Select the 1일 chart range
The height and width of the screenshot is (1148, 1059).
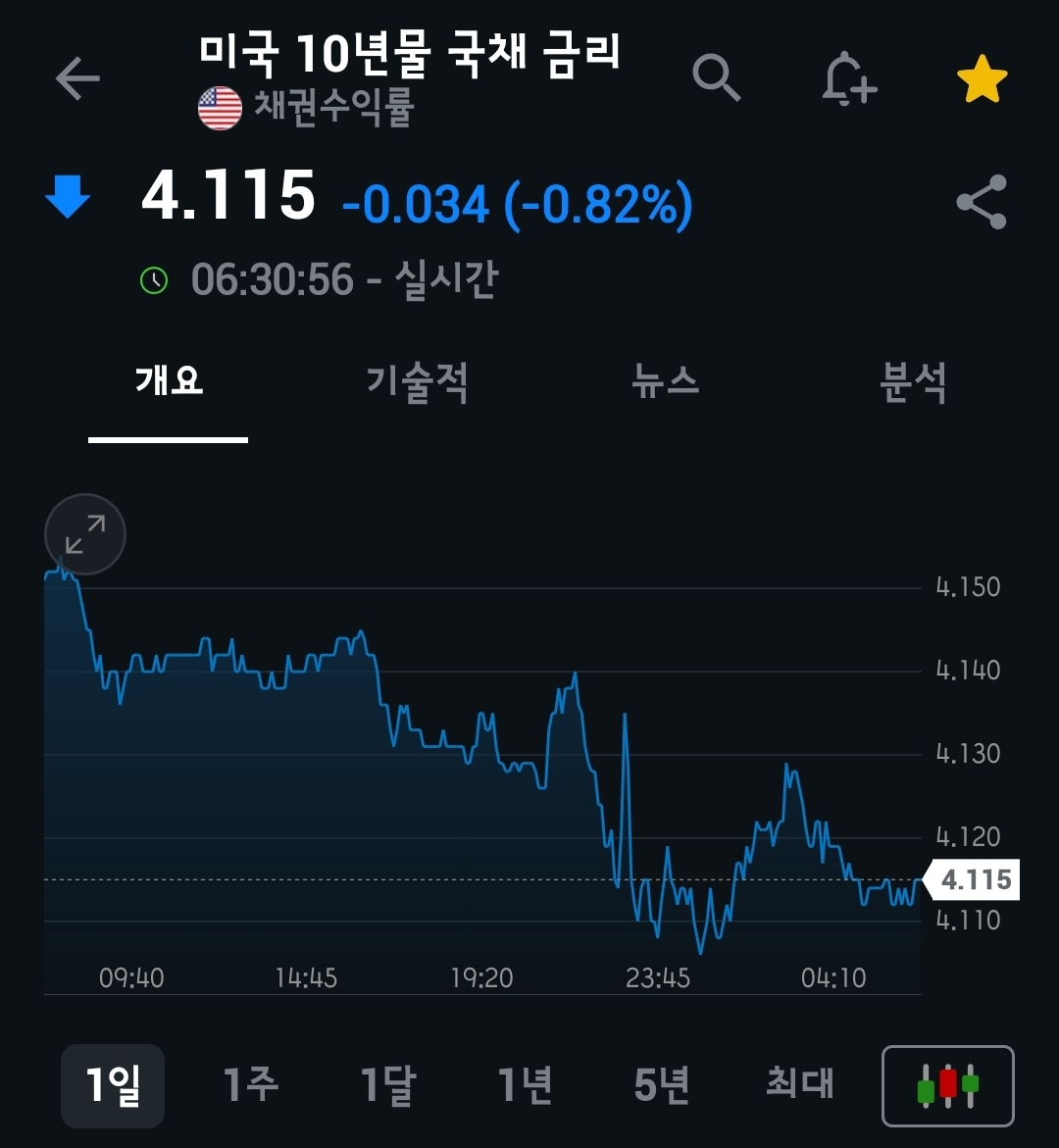click(x=113, y=1085)
